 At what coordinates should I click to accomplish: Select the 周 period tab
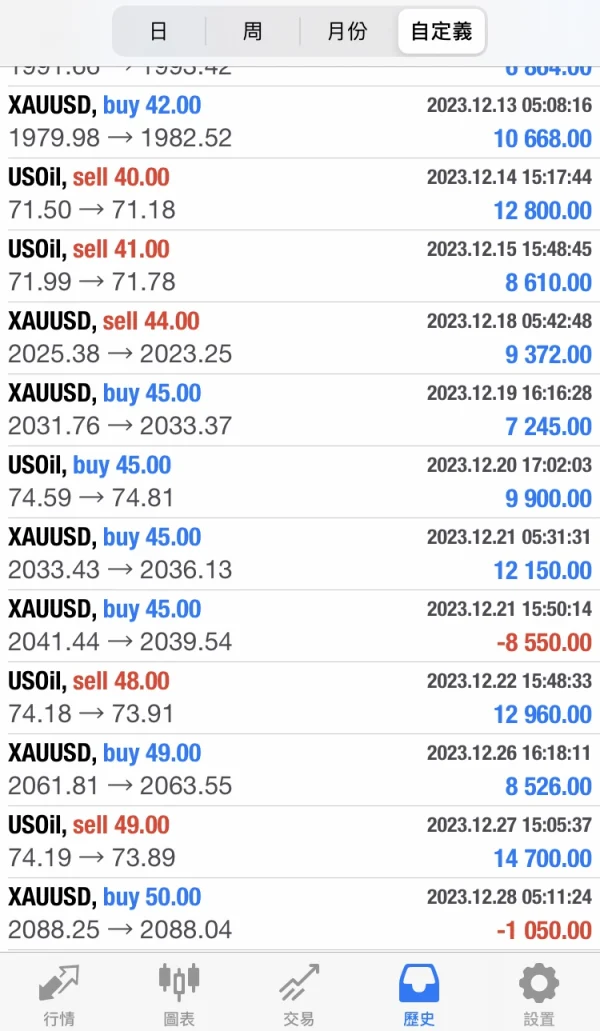pos(252,32)
